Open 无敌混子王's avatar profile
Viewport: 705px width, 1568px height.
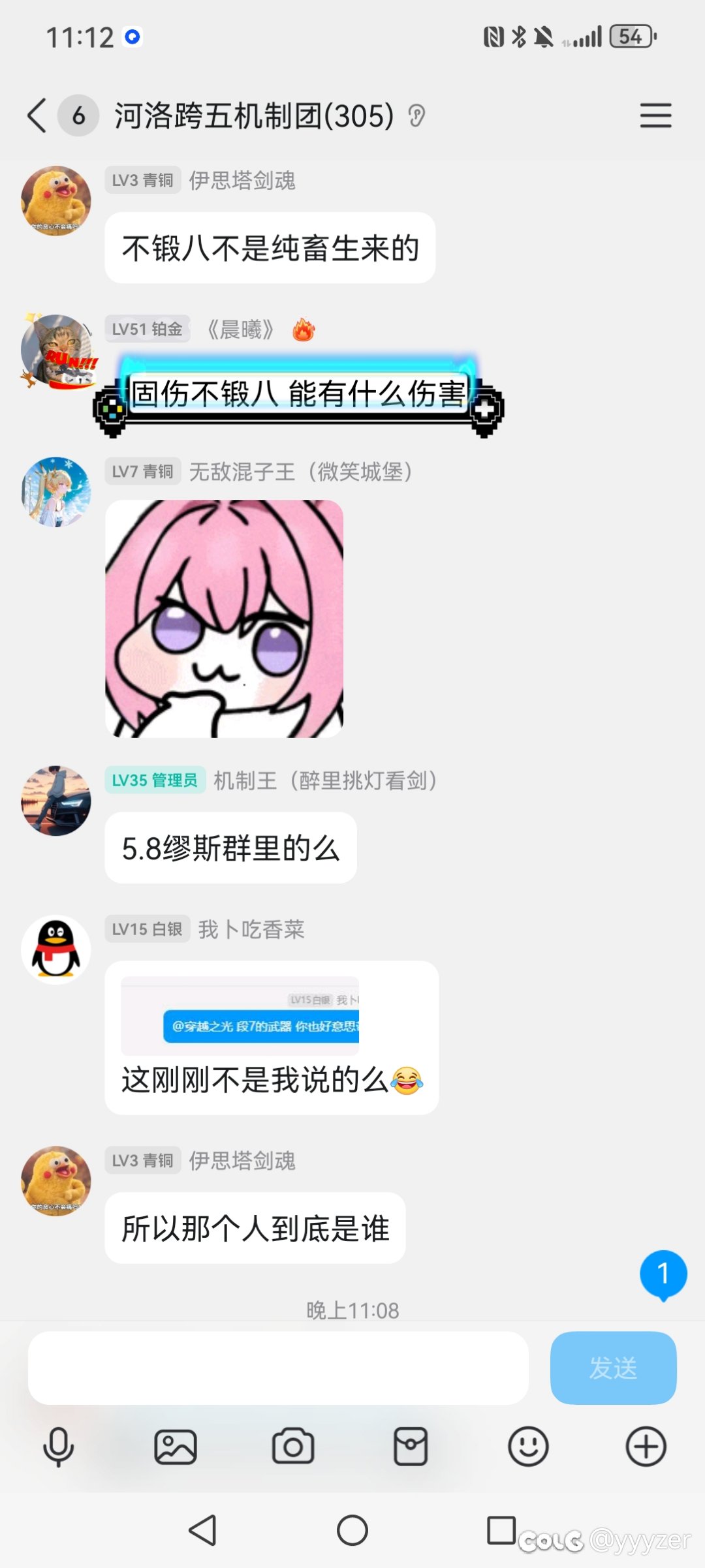pos(56,491)
